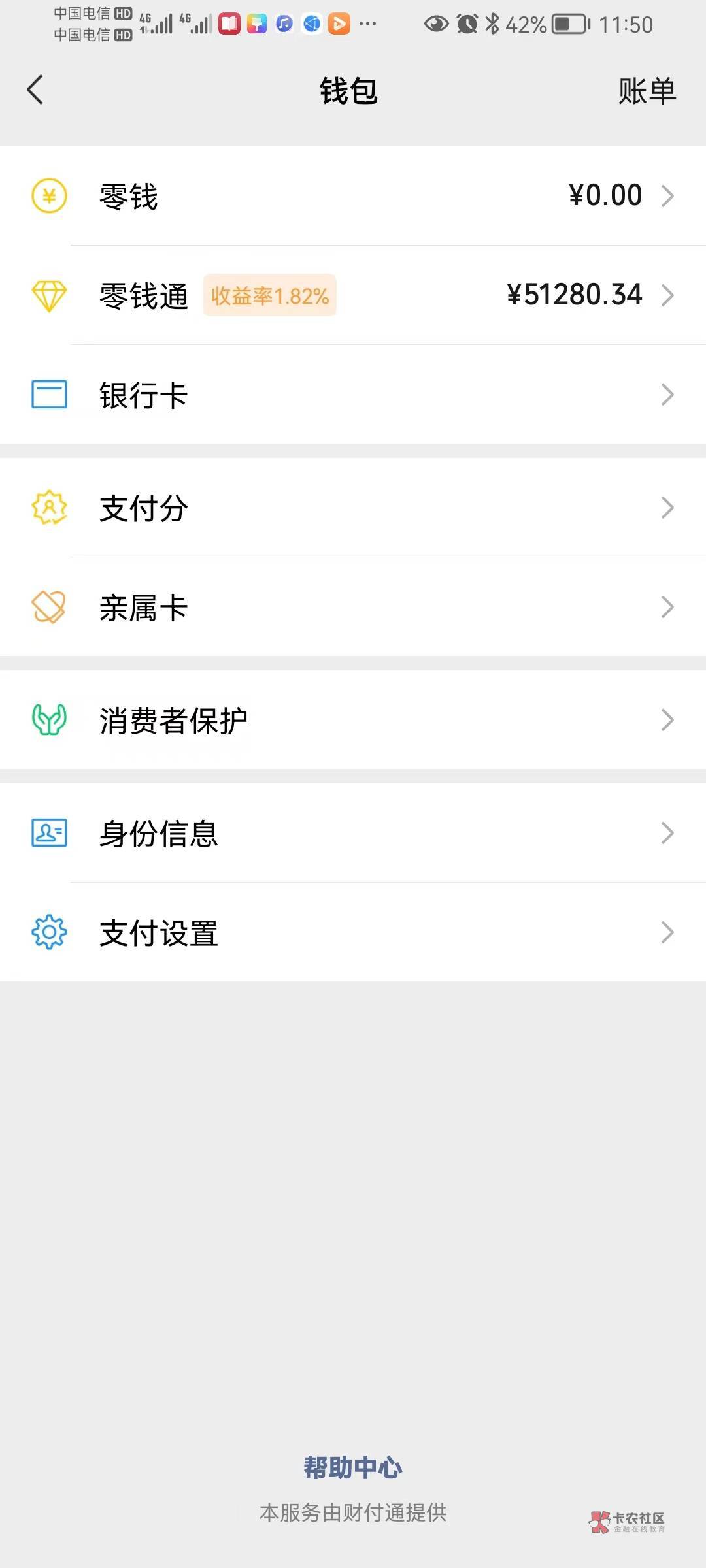Open 支付分
Screen dimensions: 706x1568
point(353,508)
